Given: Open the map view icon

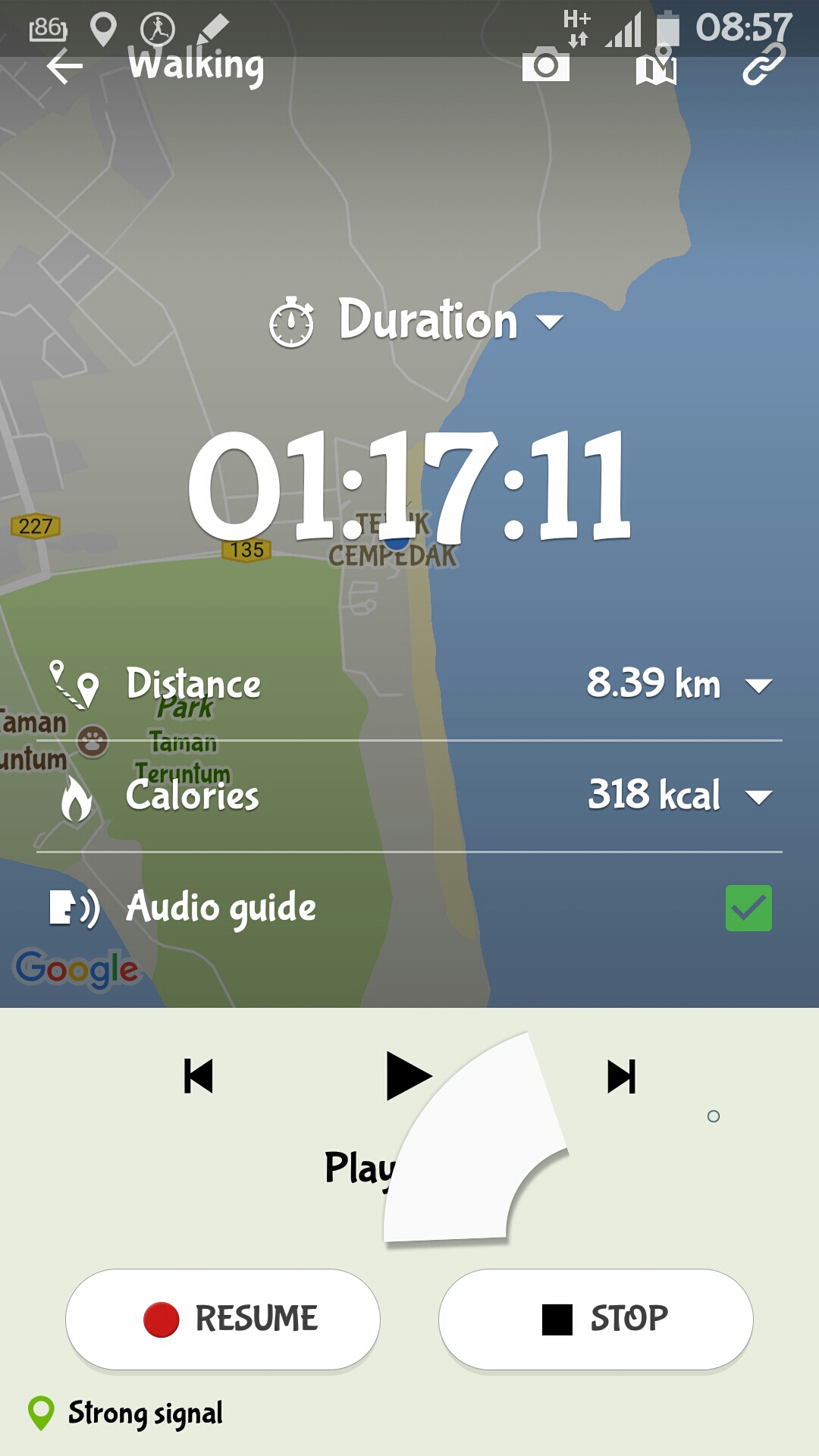Looking at the screenshot, I should point(656,67).
